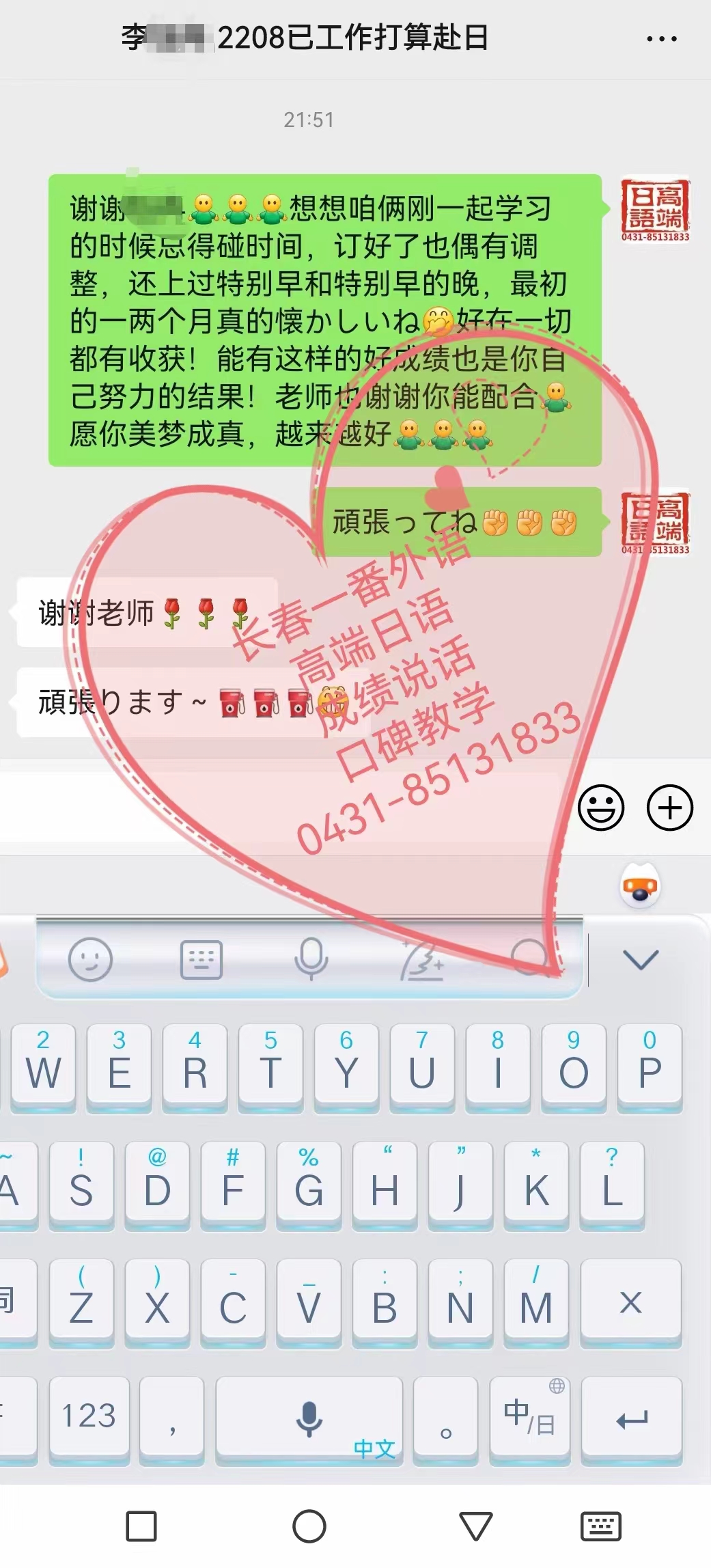Switch to the 123 number keyboard

tap(89, 1416)
